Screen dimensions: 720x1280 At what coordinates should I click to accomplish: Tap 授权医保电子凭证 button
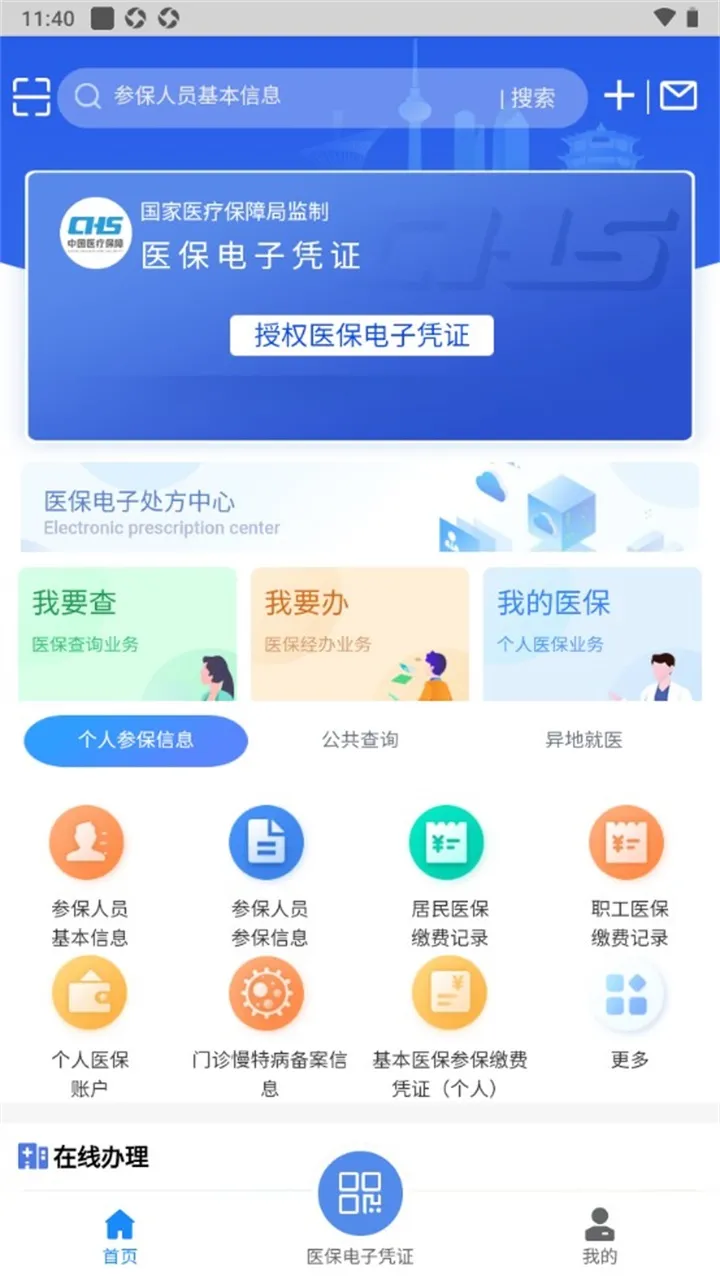tap(361, 335)
